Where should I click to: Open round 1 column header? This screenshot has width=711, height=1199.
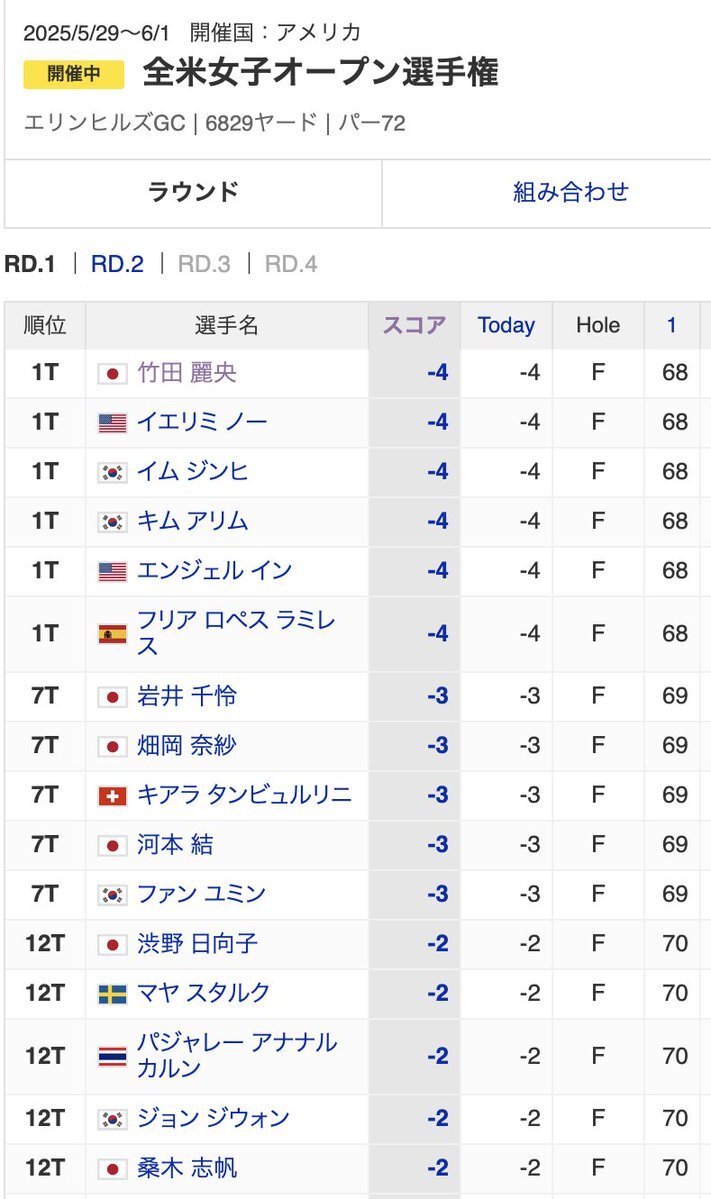tap(671, 325)
